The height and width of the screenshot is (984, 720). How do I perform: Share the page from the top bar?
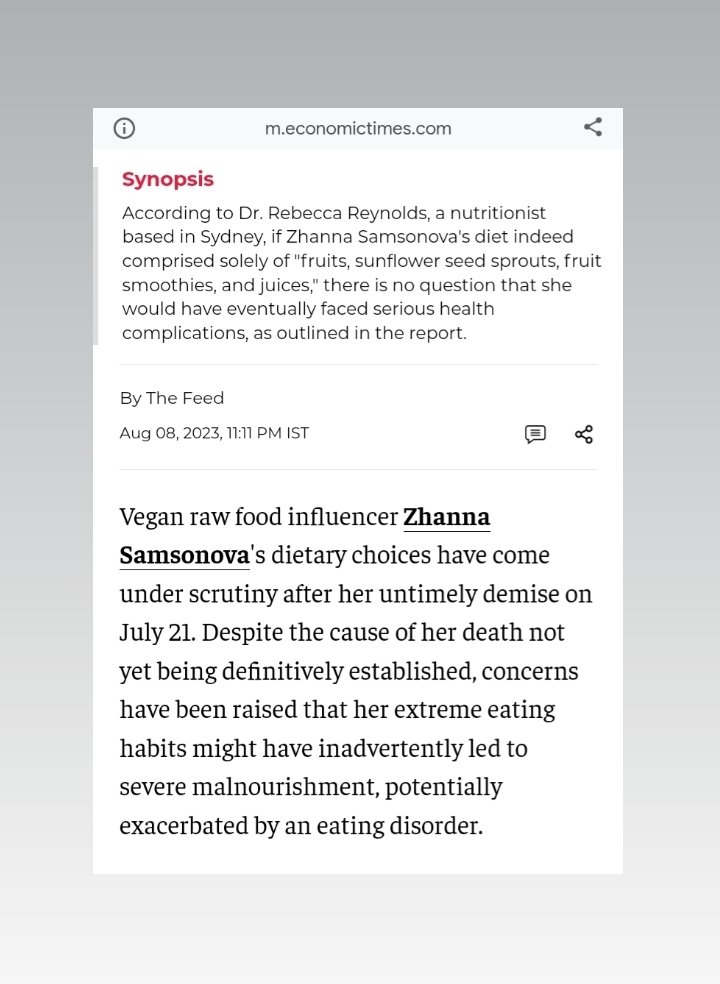pos(593,127)
